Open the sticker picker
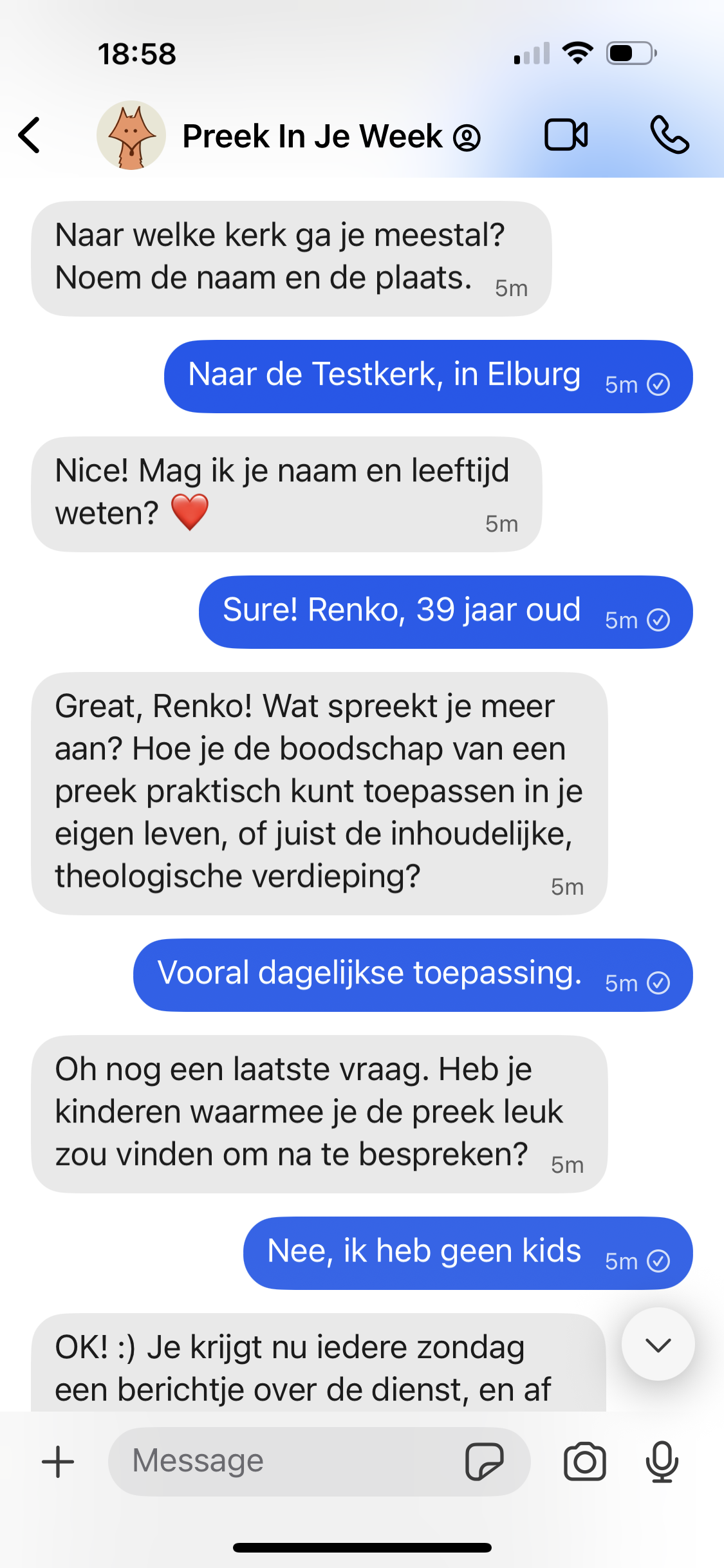Image resolution: width=724 pixels, height=1568 pixels. tap(484, 1461)
